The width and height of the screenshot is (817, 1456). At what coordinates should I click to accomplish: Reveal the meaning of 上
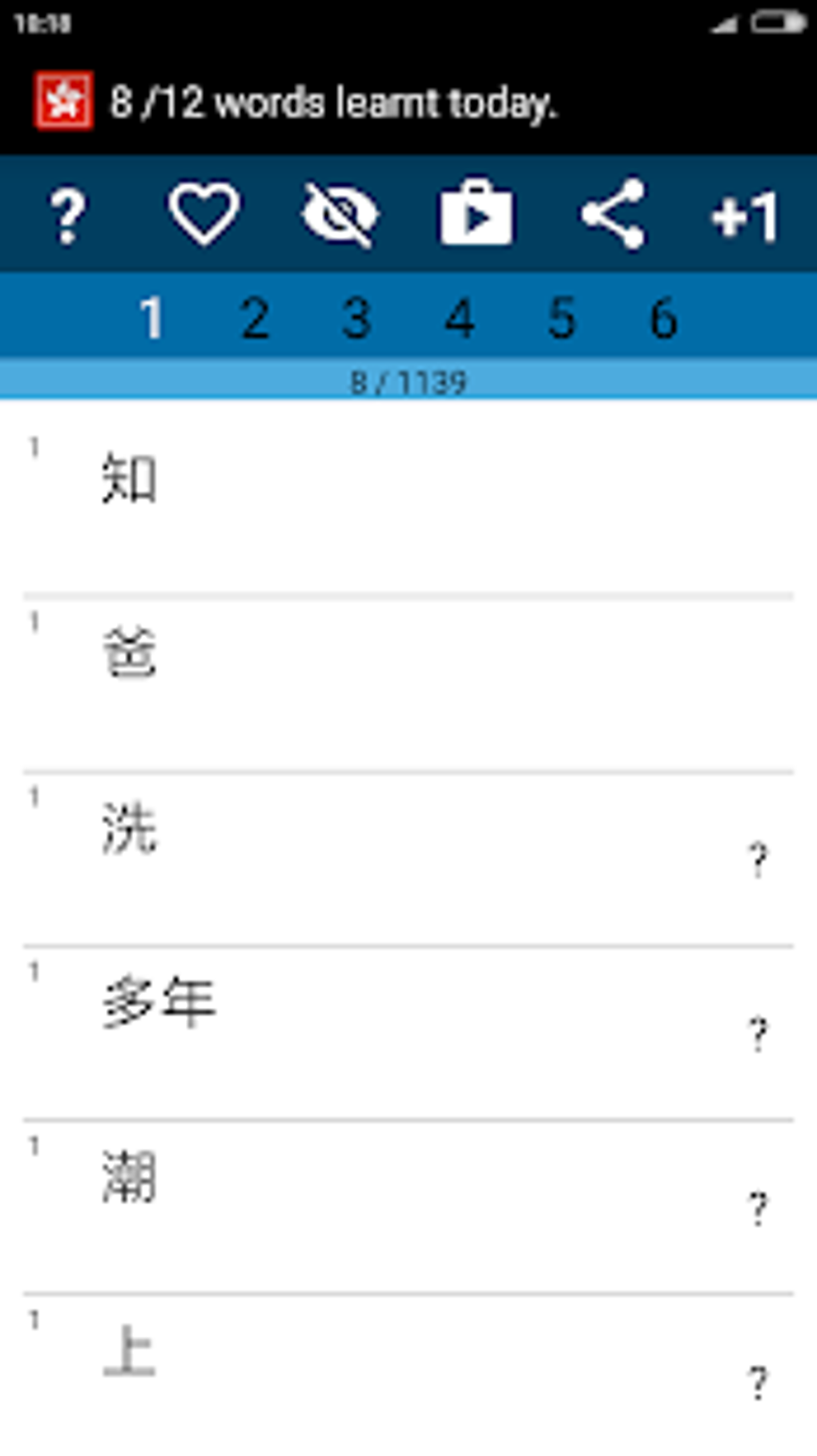point(758,1382)
